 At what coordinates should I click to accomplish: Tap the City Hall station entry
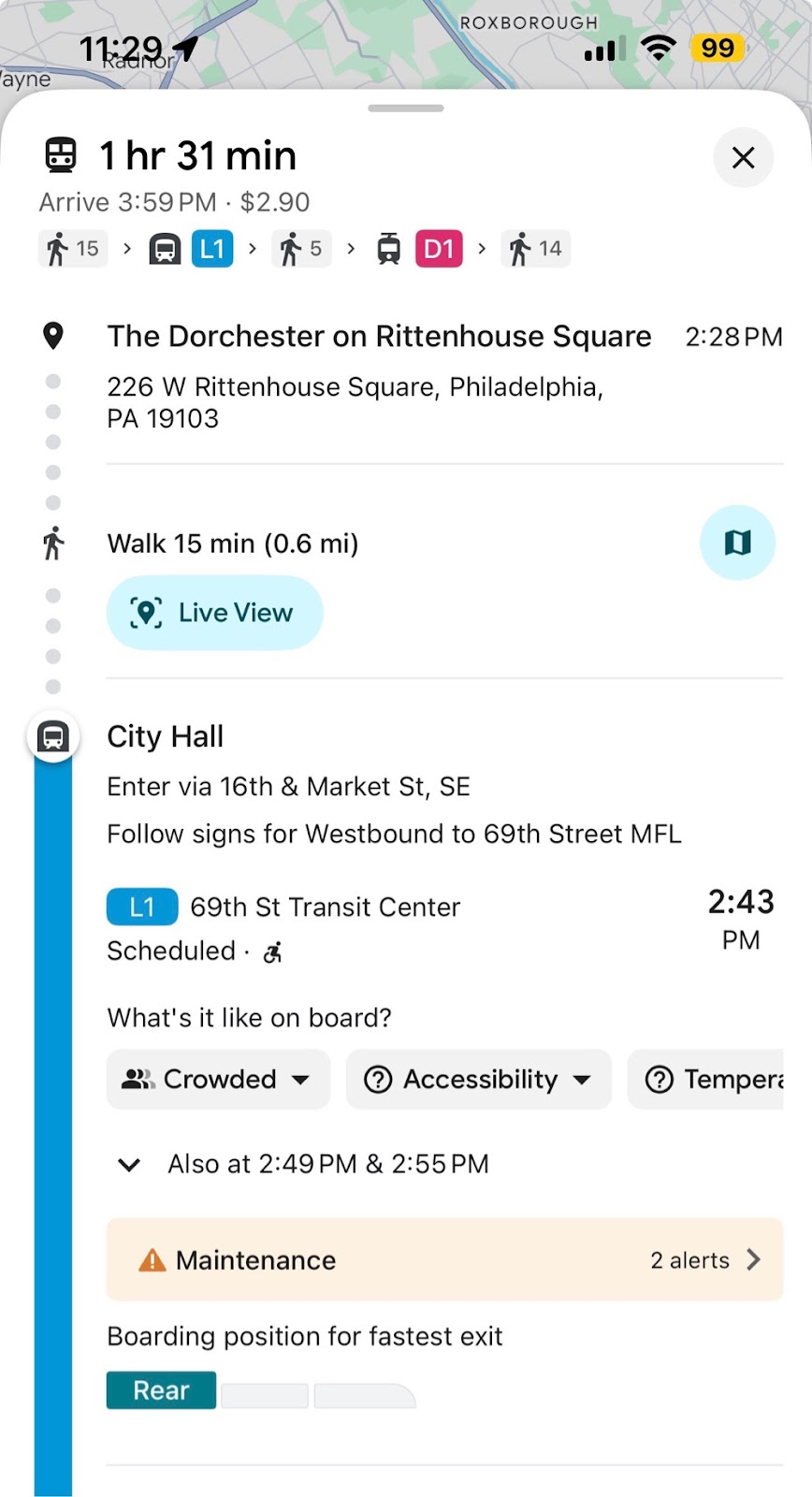[x=166, y=736]
